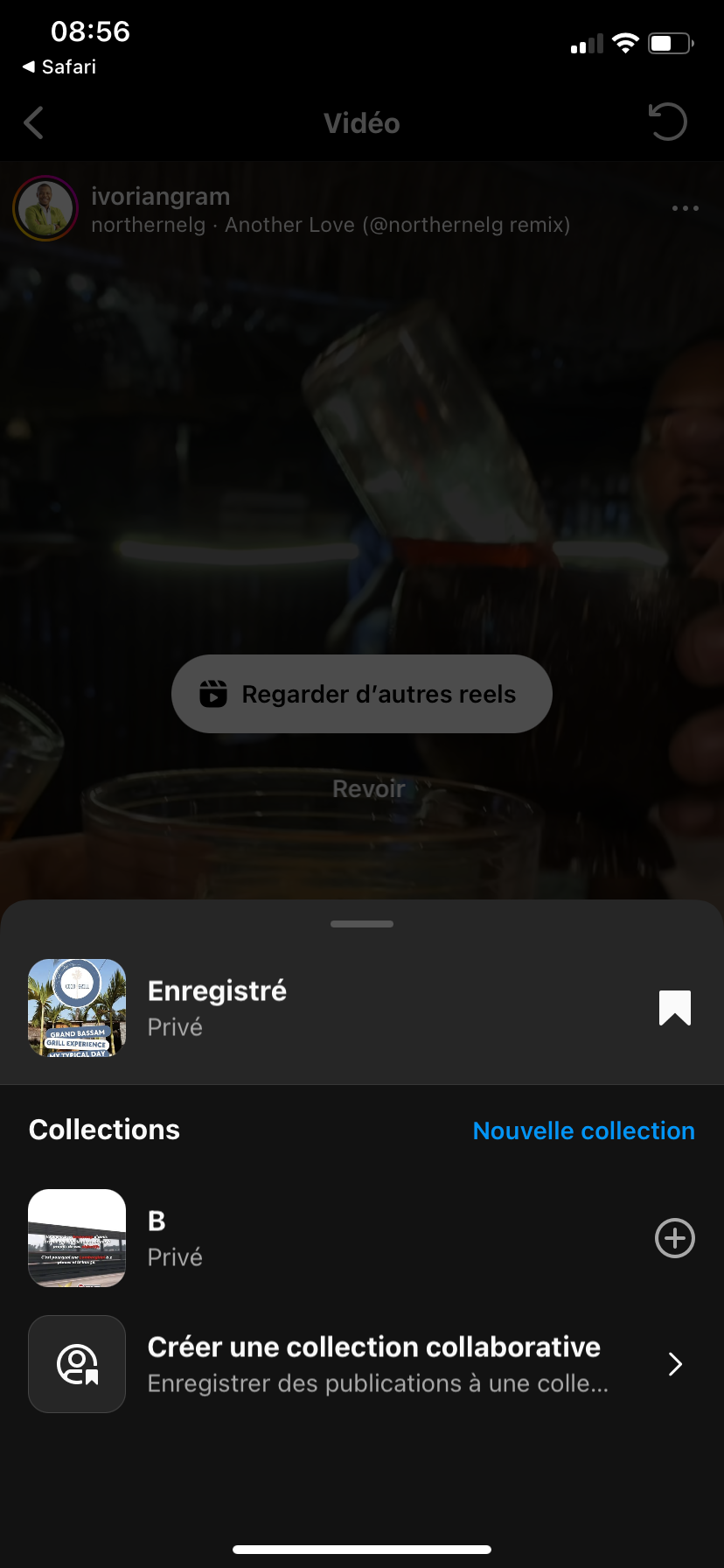Create a Nouvelle collection
Screen dimensions: 724x1568
pos(583,1130)
